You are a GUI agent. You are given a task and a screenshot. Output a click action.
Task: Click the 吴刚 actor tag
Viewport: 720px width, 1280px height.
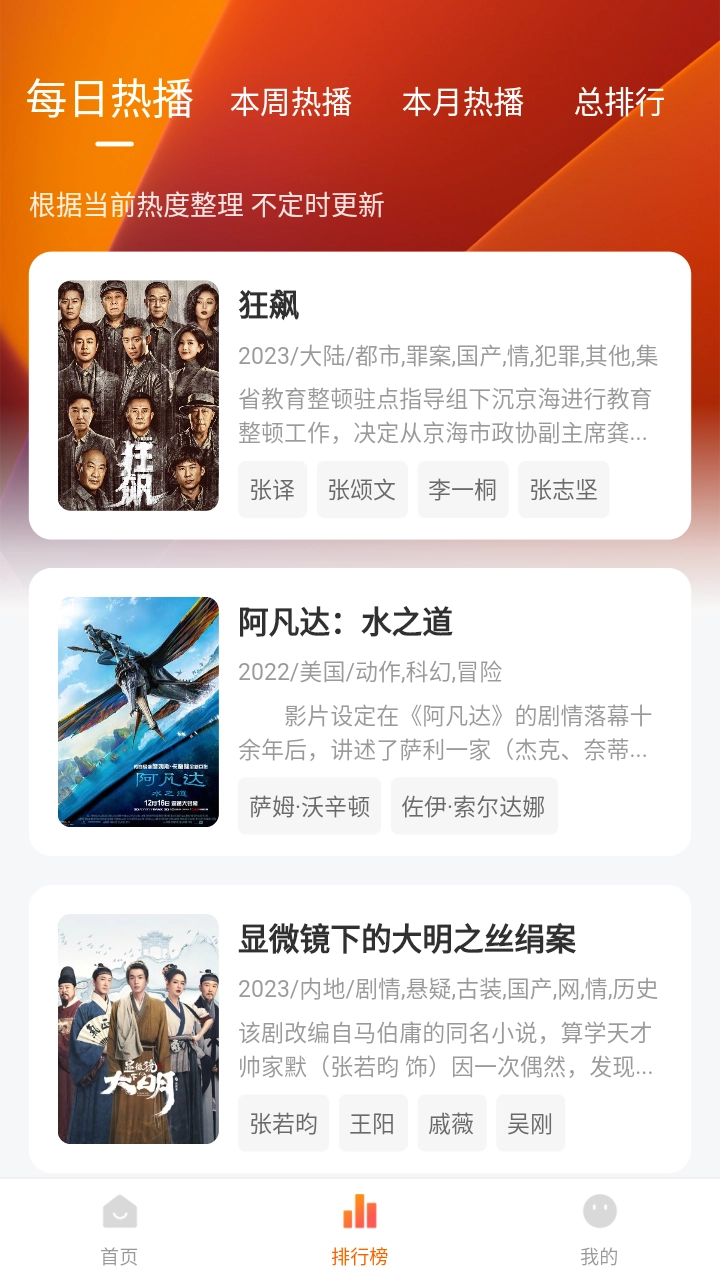531,1123
